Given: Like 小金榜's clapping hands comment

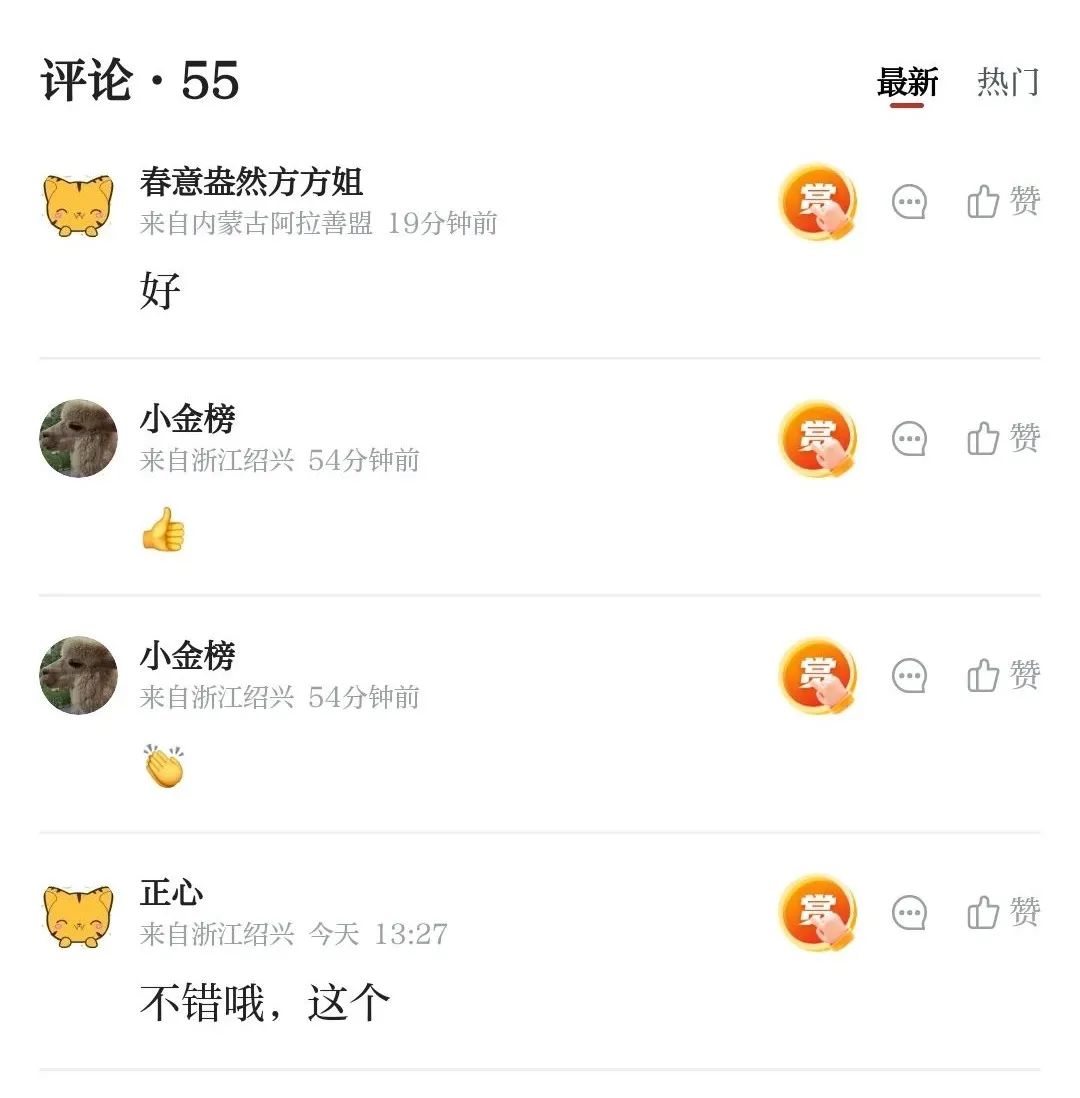Looking at the screenshot, I should pyautogui.click(x=1004, y=676).
